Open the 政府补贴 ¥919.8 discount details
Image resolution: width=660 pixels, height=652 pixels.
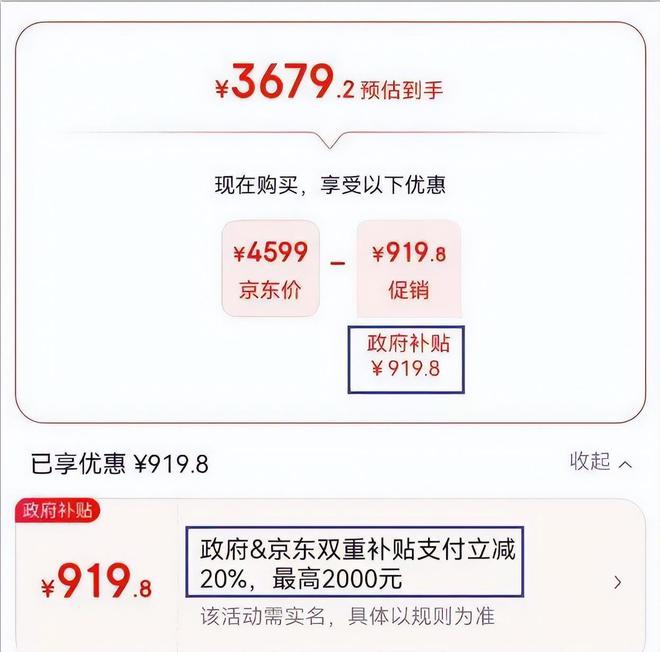[x=617, y=582]
